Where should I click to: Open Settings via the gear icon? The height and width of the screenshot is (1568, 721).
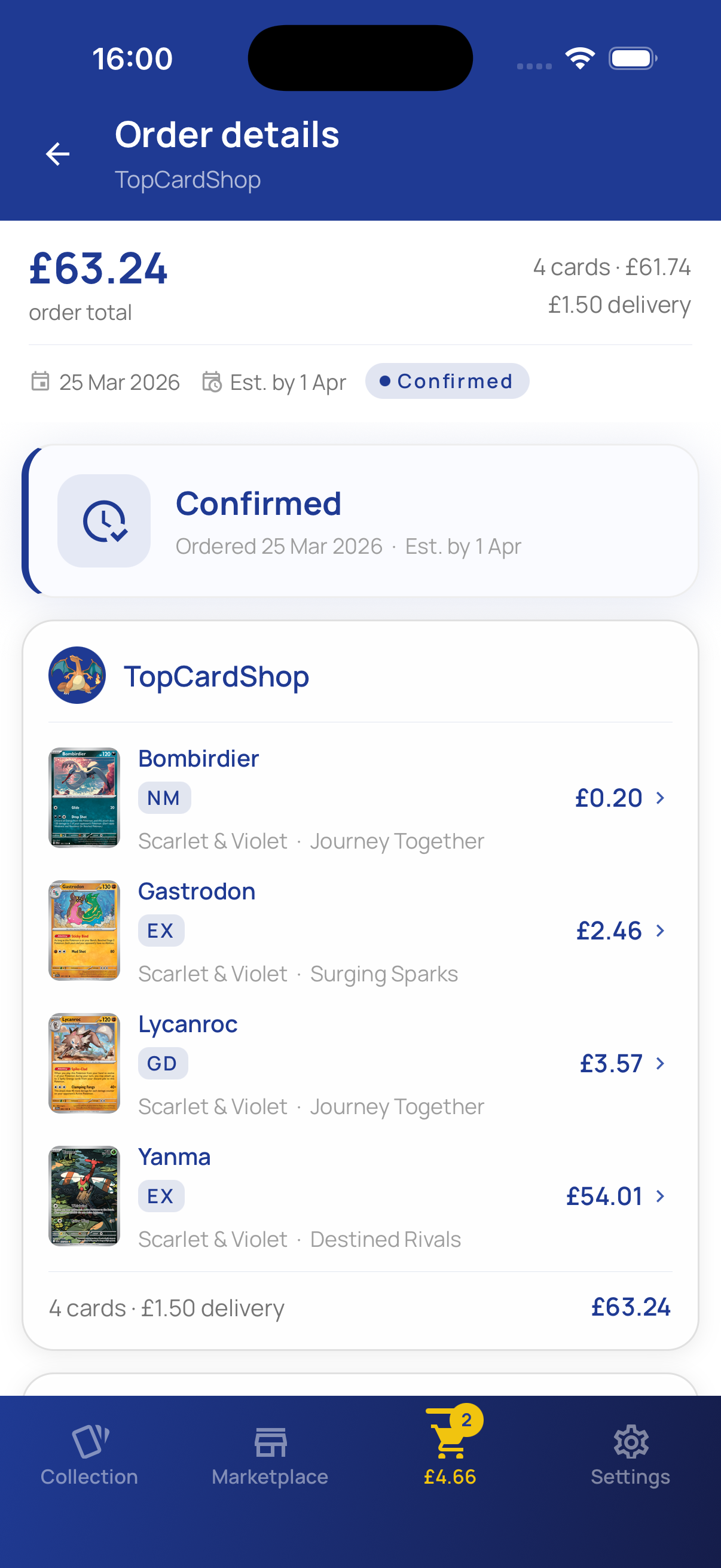630,1442
